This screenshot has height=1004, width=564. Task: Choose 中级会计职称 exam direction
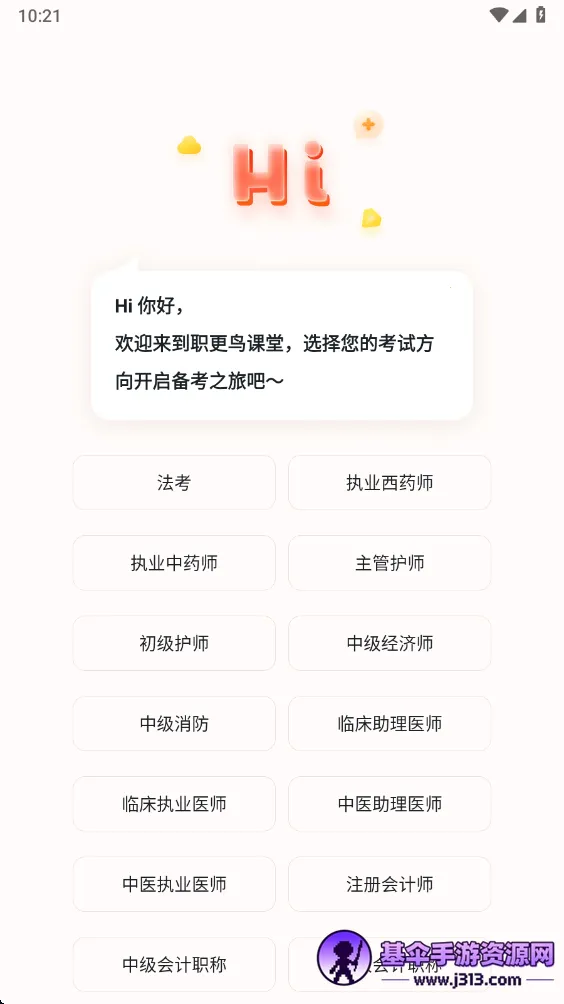pos(174,965)
